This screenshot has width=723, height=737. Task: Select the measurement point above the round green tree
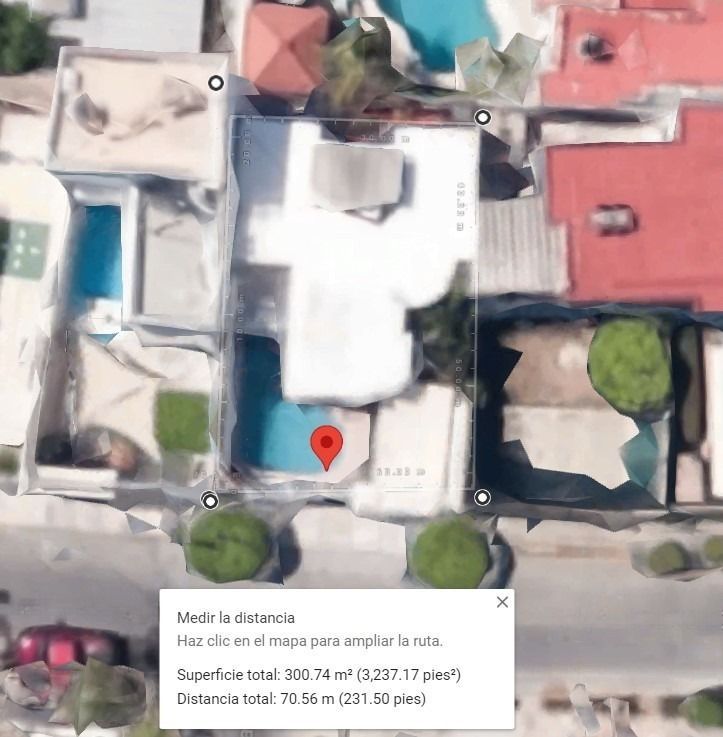tap(210, 501)
